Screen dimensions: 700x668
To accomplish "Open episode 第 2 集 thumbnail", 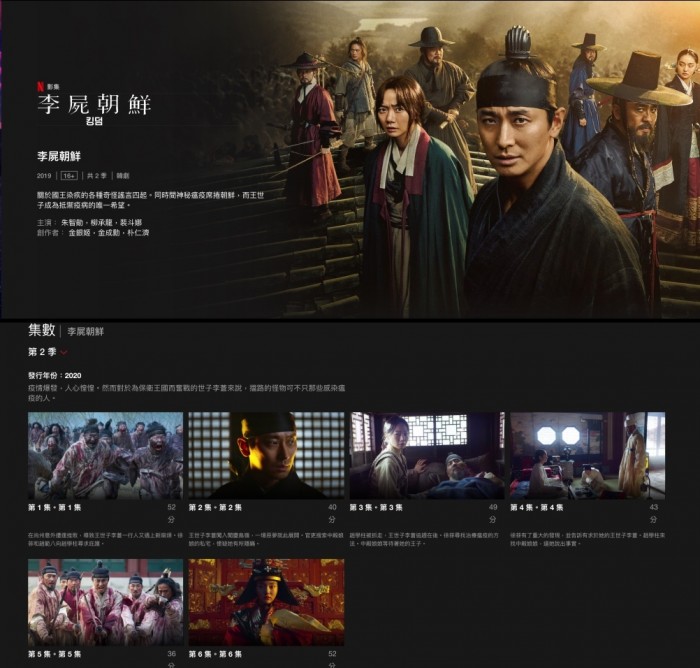I will pyautogui.click(x=266, y=455).
